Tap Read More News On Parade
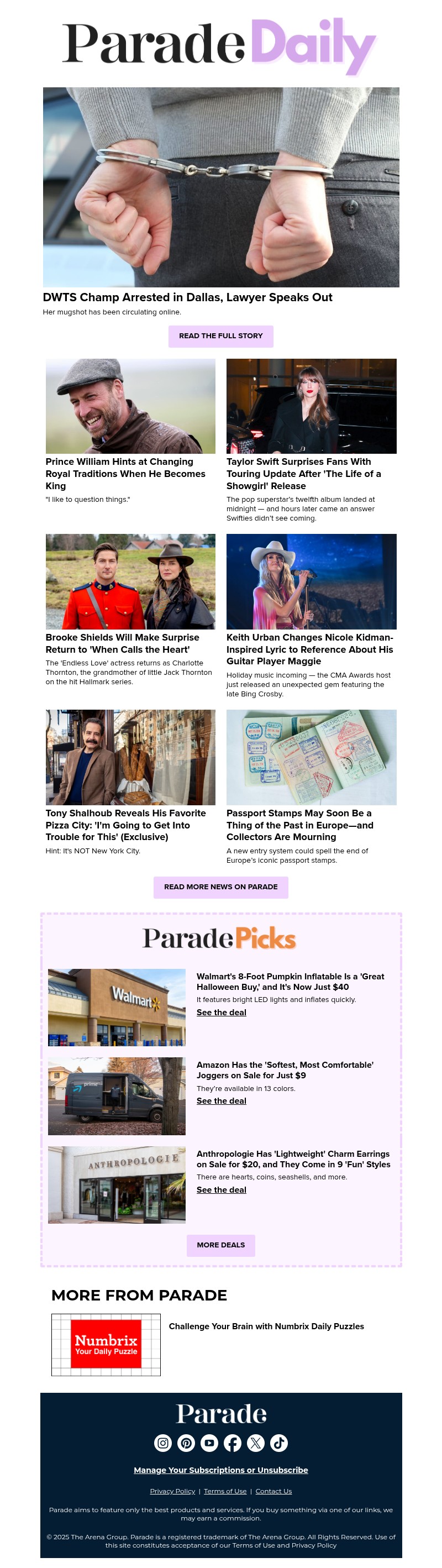The image size is (442, 1568). coord(220,887)
